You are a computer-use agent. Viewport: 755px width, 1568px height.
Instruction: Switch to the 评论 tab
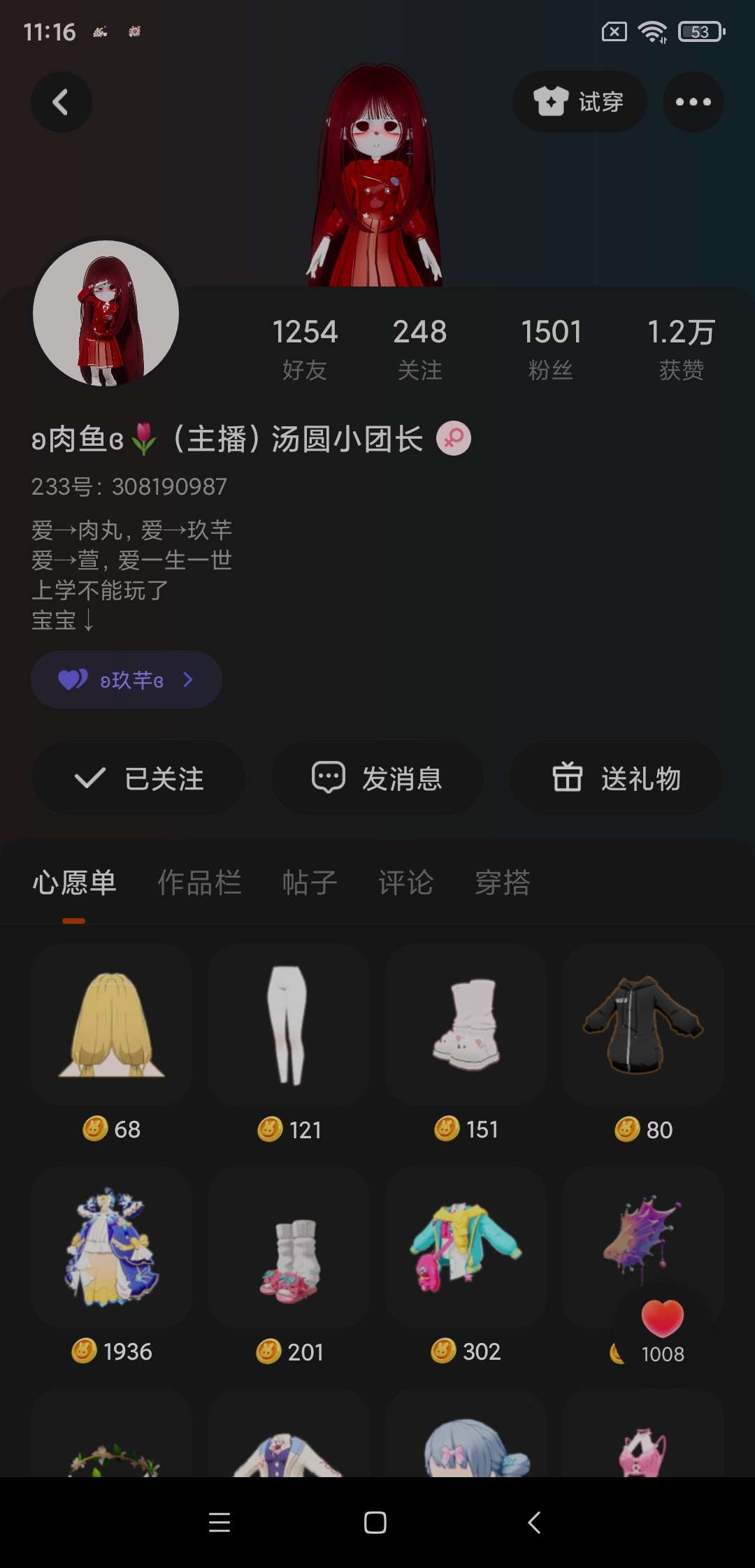(x=405, y=883)
